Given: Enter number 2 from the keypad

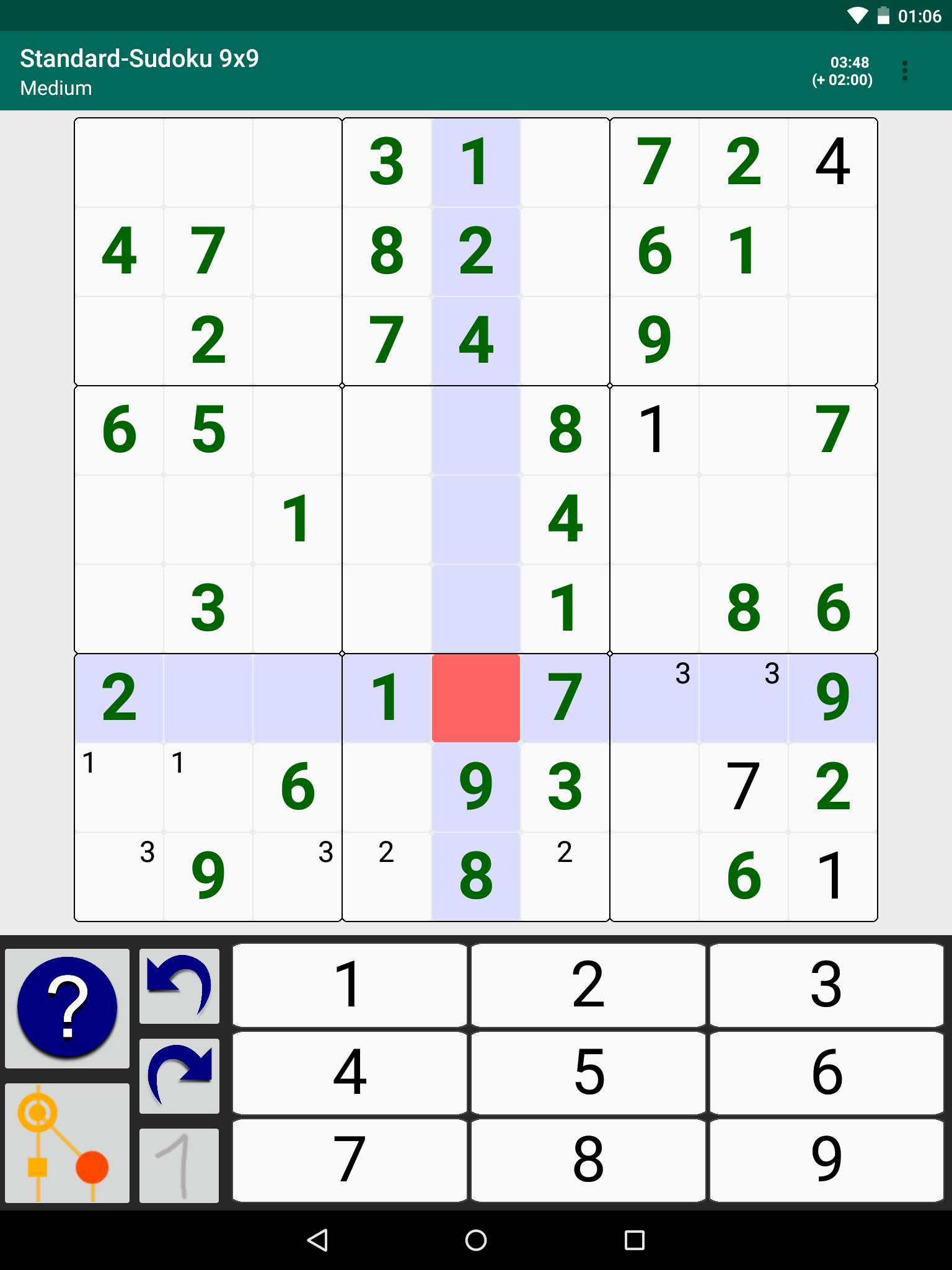Looking at the screenshot, I should 588,985.
